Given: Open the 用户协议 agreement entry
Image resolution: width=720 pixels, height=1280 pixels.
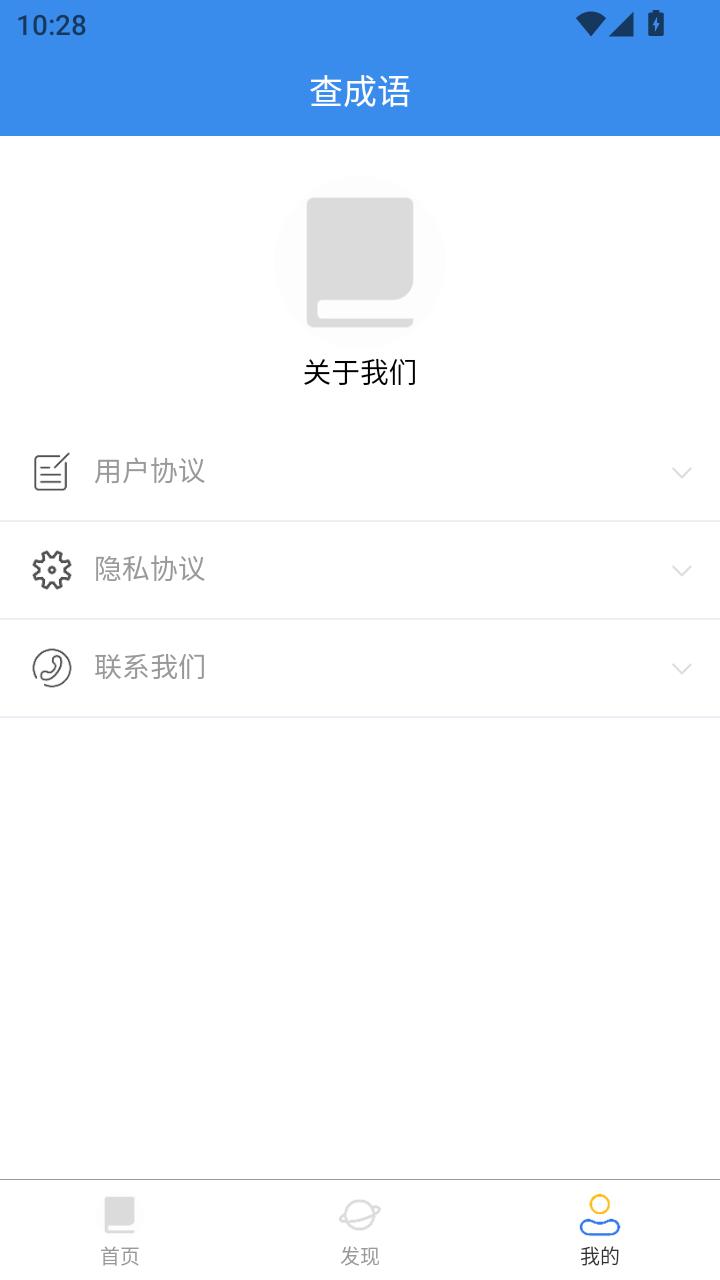Looking at the screenshot, I should [360, 471].
